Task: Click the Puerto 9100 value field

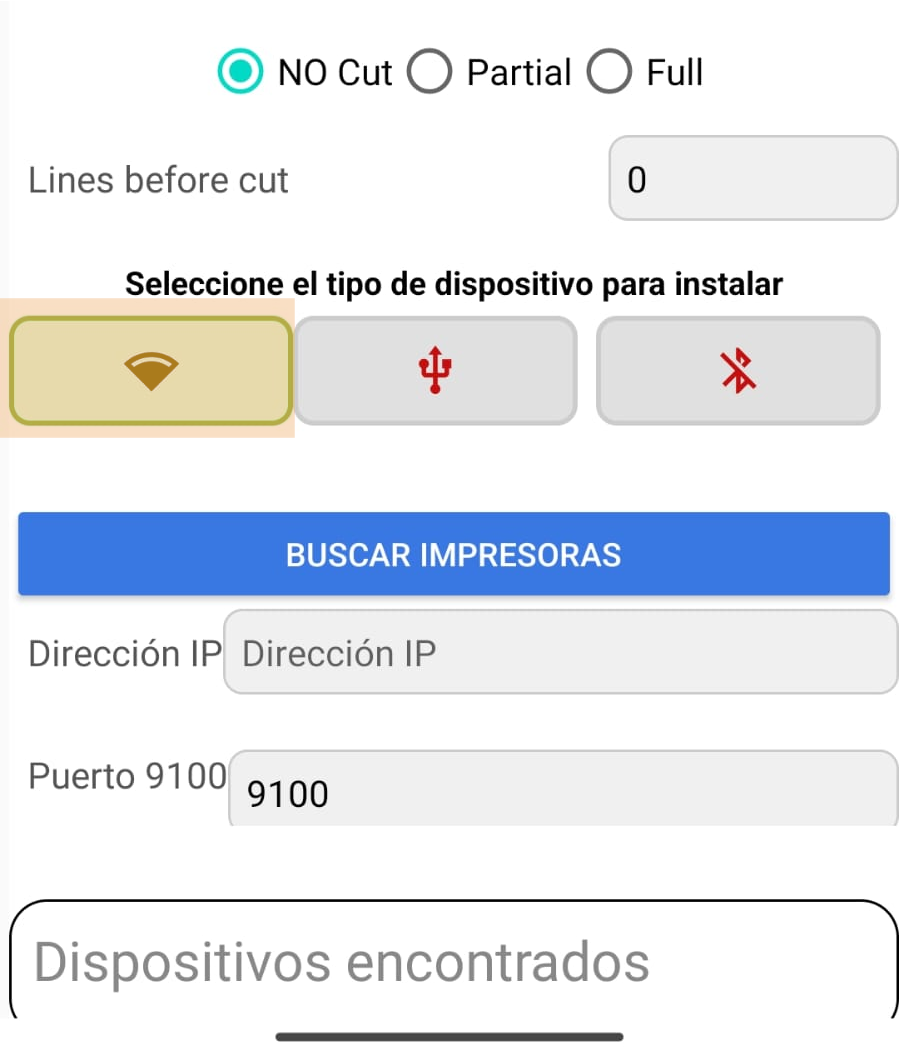Action: click(560, 792)
